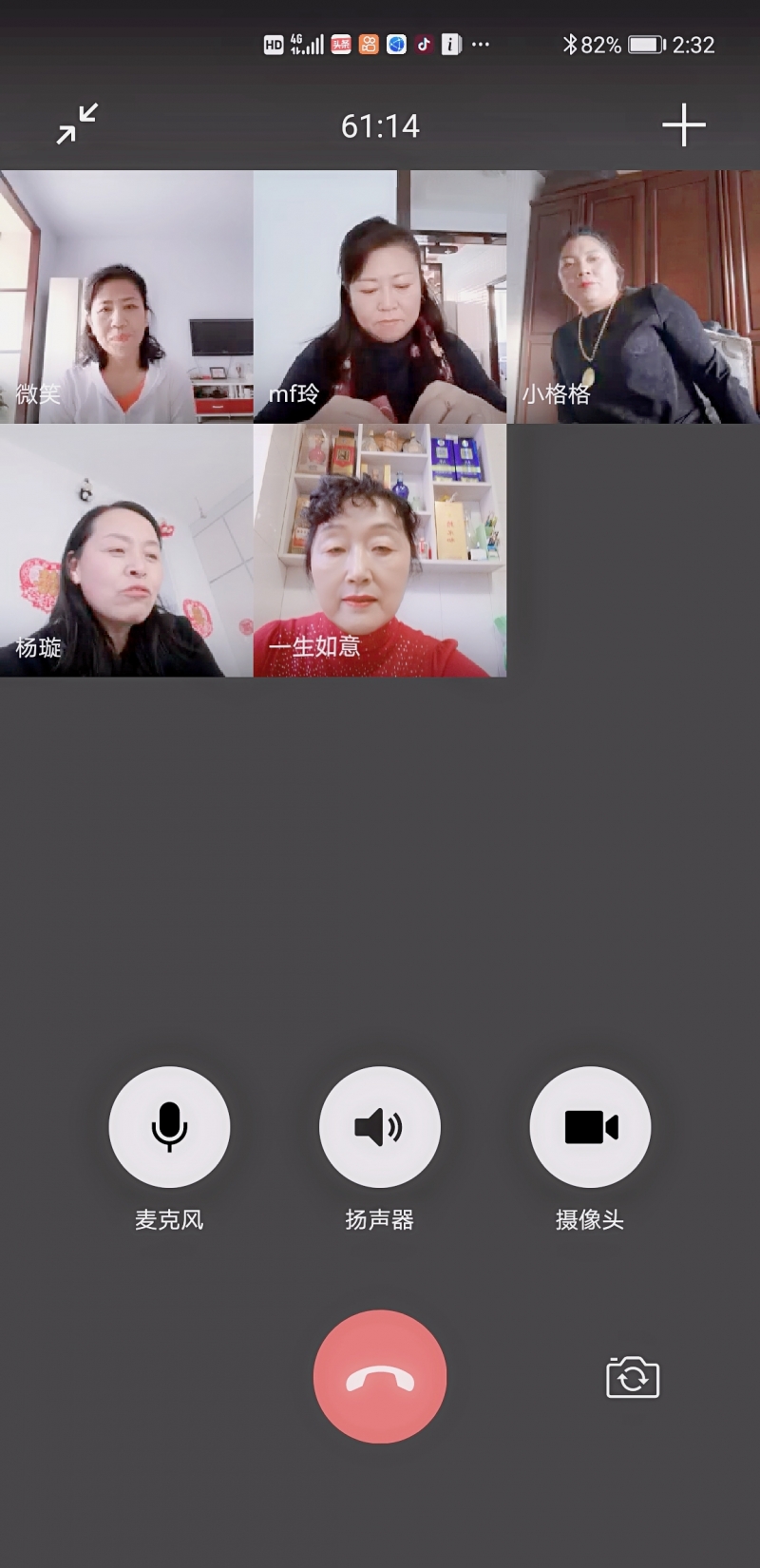Viewport: 760px width, 1568px height.
Task: Mute the microphone (麦克风)
Action: click(x=169, y=1127)
